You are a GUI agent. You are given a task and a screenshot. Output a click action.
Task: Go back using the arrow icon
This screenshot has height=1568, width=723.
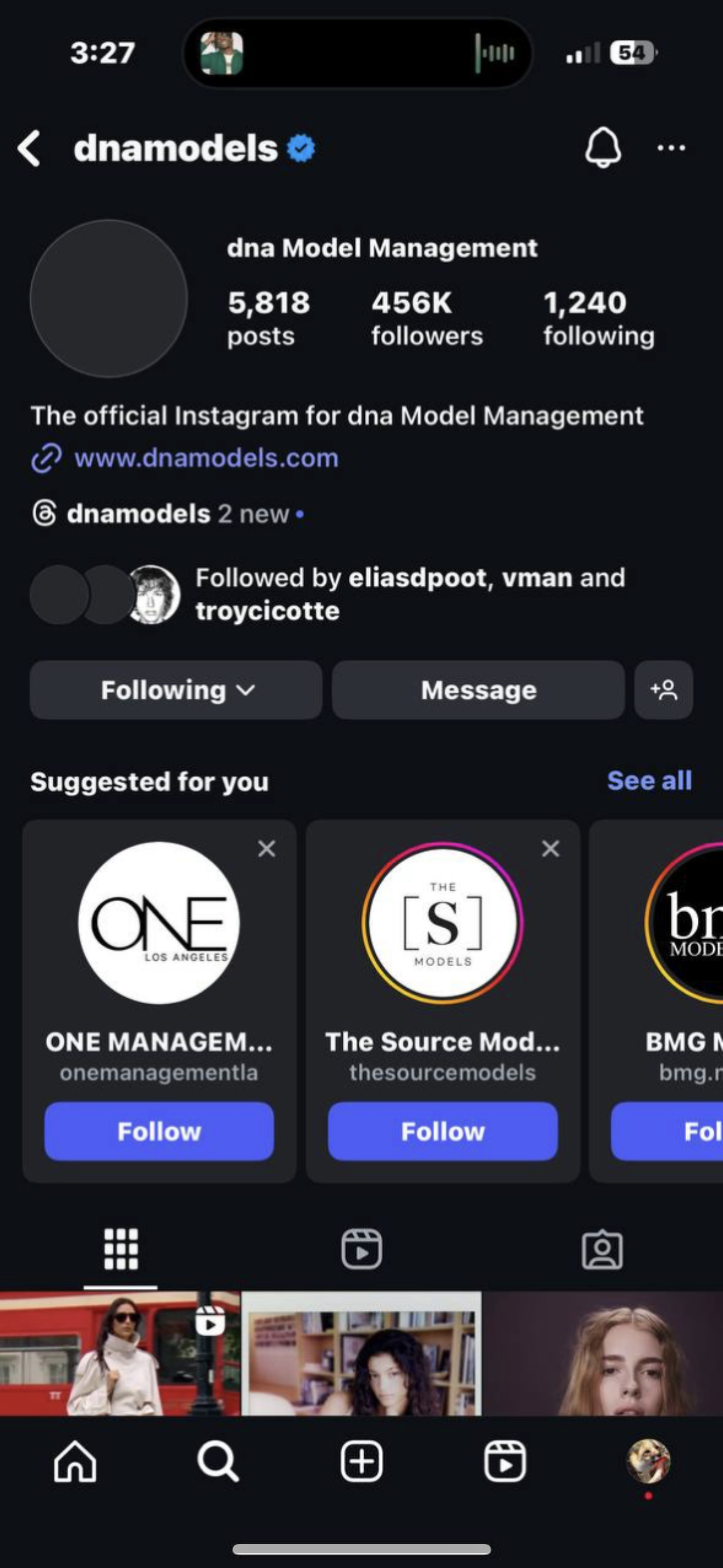point(29,148)
